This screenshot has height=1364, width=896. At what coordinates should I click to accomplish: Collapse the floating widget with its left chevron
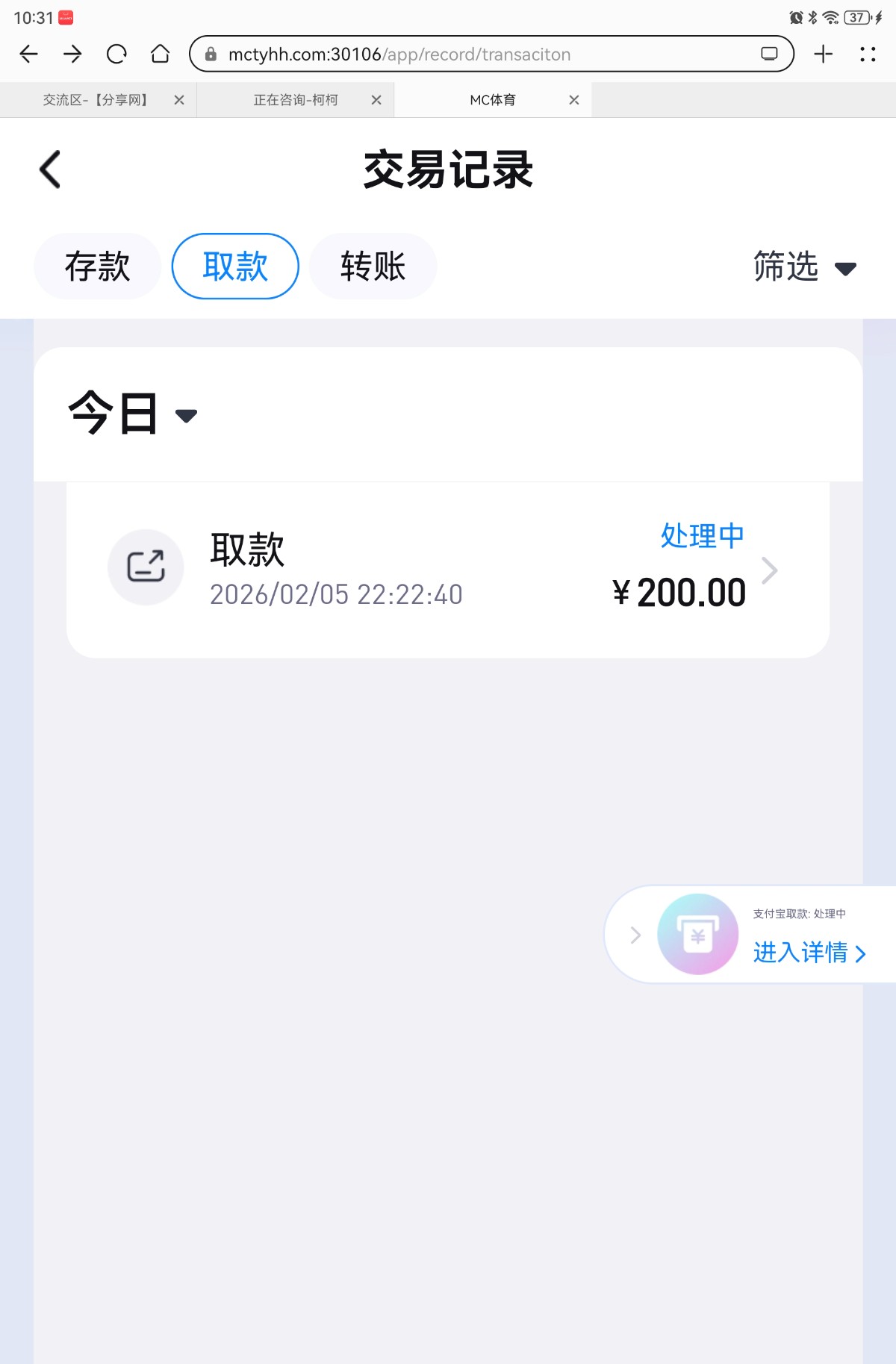click(x=635, y=935)
